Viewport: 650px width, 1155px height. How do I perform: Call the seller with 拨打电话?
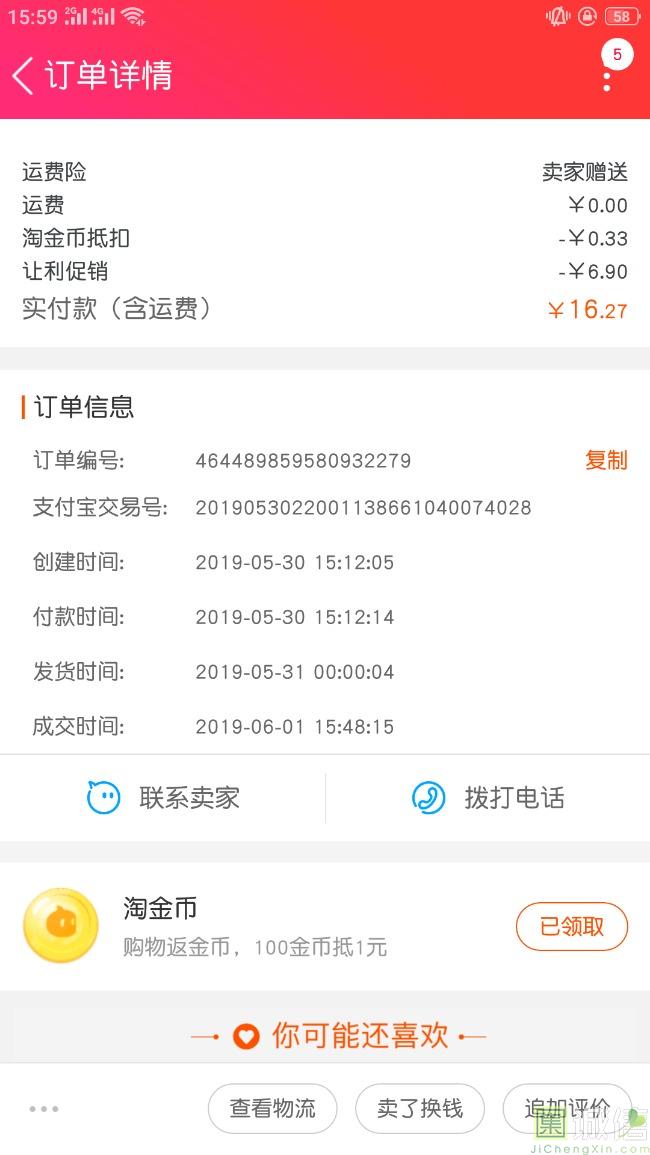488,798
